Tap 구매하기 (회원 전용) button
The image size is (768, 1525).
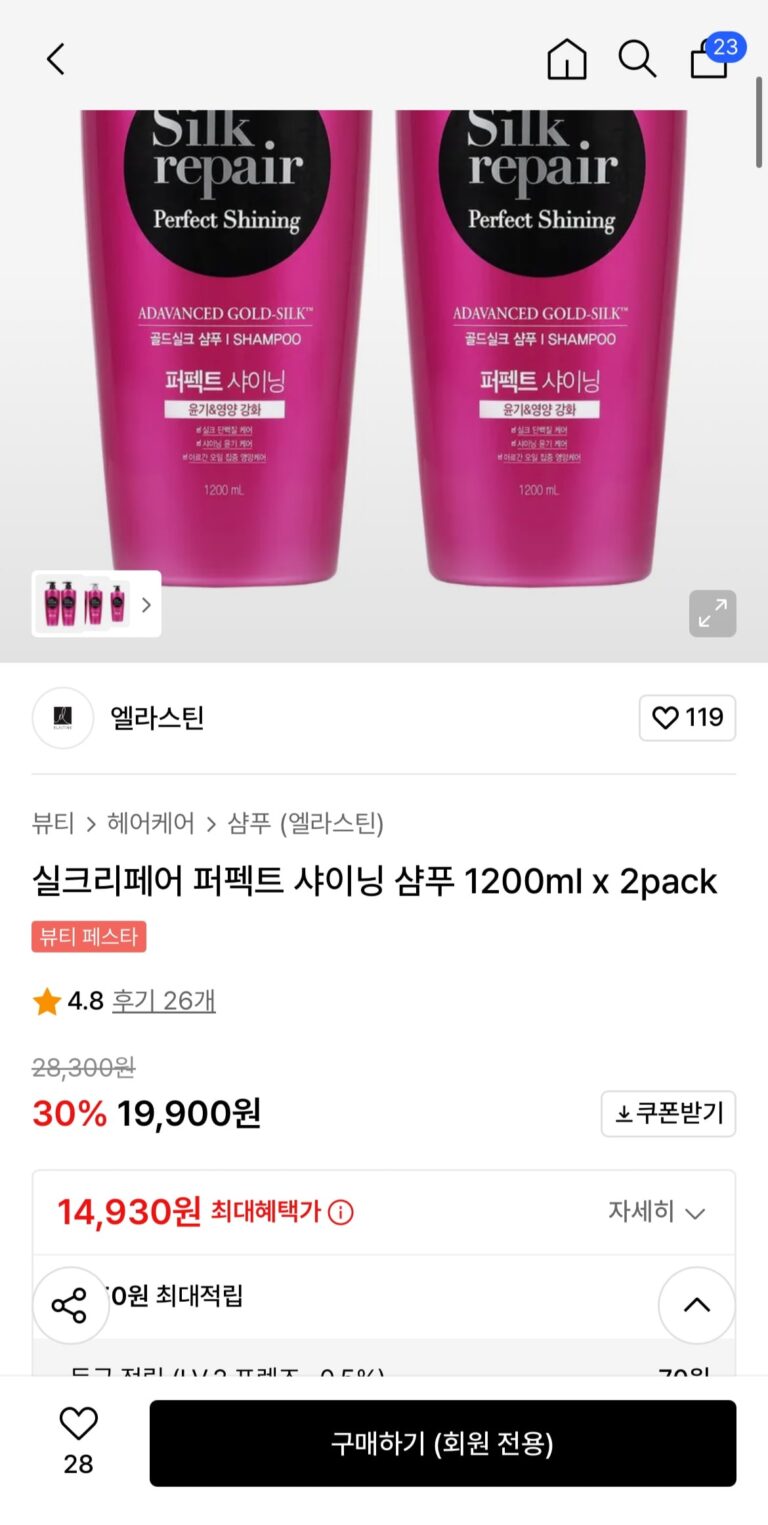[x=442, y=1443]
